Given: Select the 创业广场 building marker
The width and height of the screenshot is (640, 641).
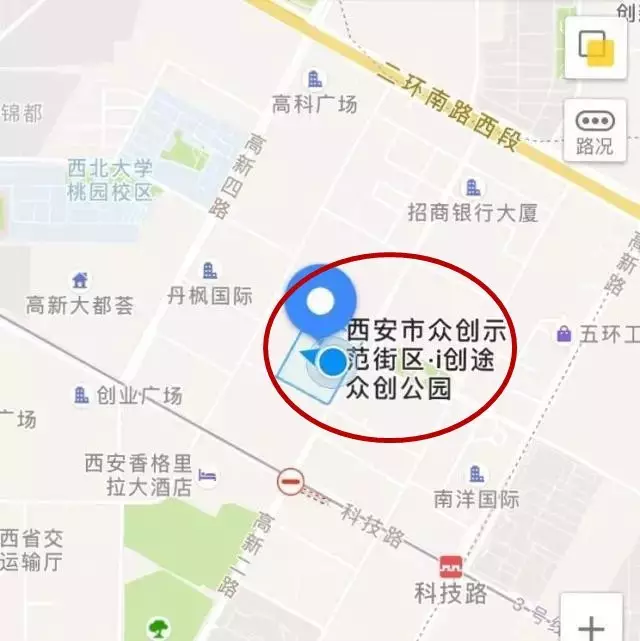Looking at the screenshot, I should 81,395.
